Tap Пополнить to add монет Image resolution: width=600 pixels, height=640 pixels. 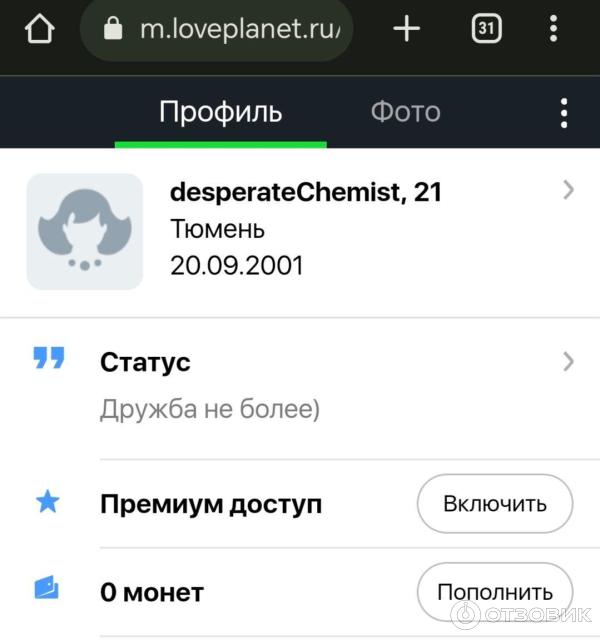[x=494, y=591]
